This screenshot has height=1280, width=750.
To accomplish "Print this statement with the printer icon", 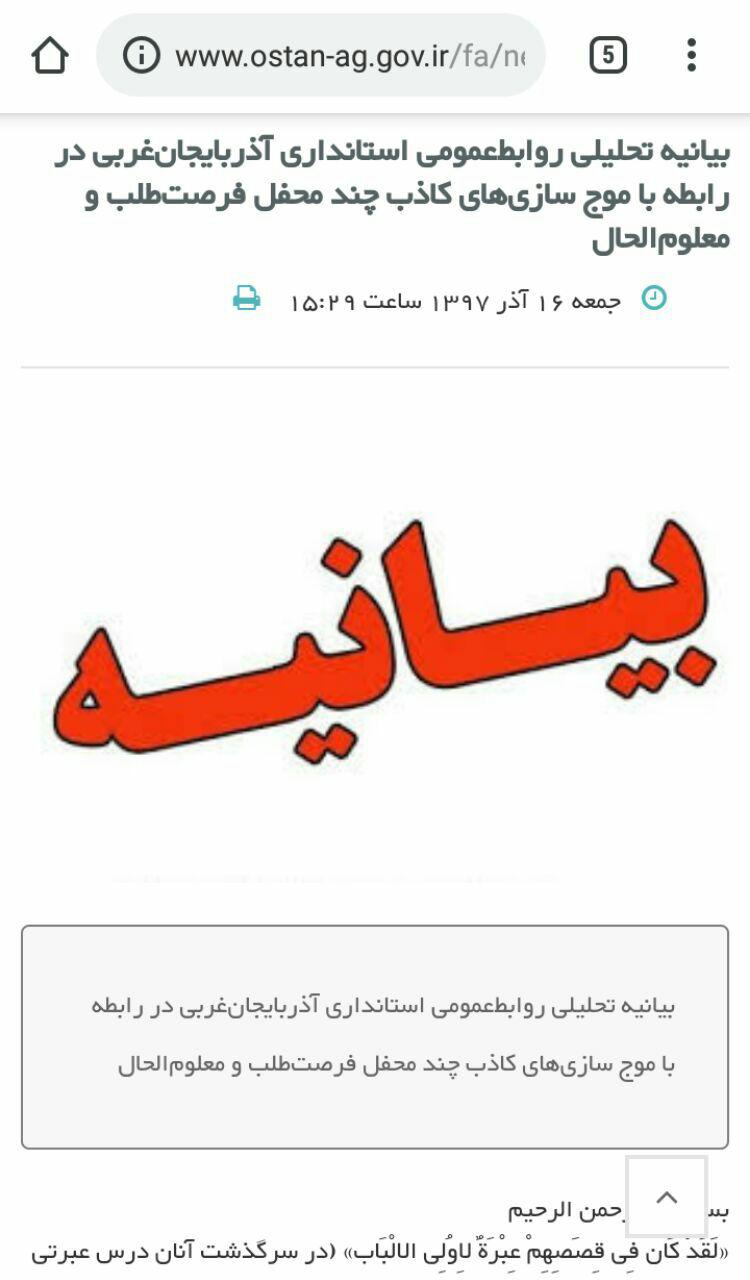I will [x=246, y=298].
